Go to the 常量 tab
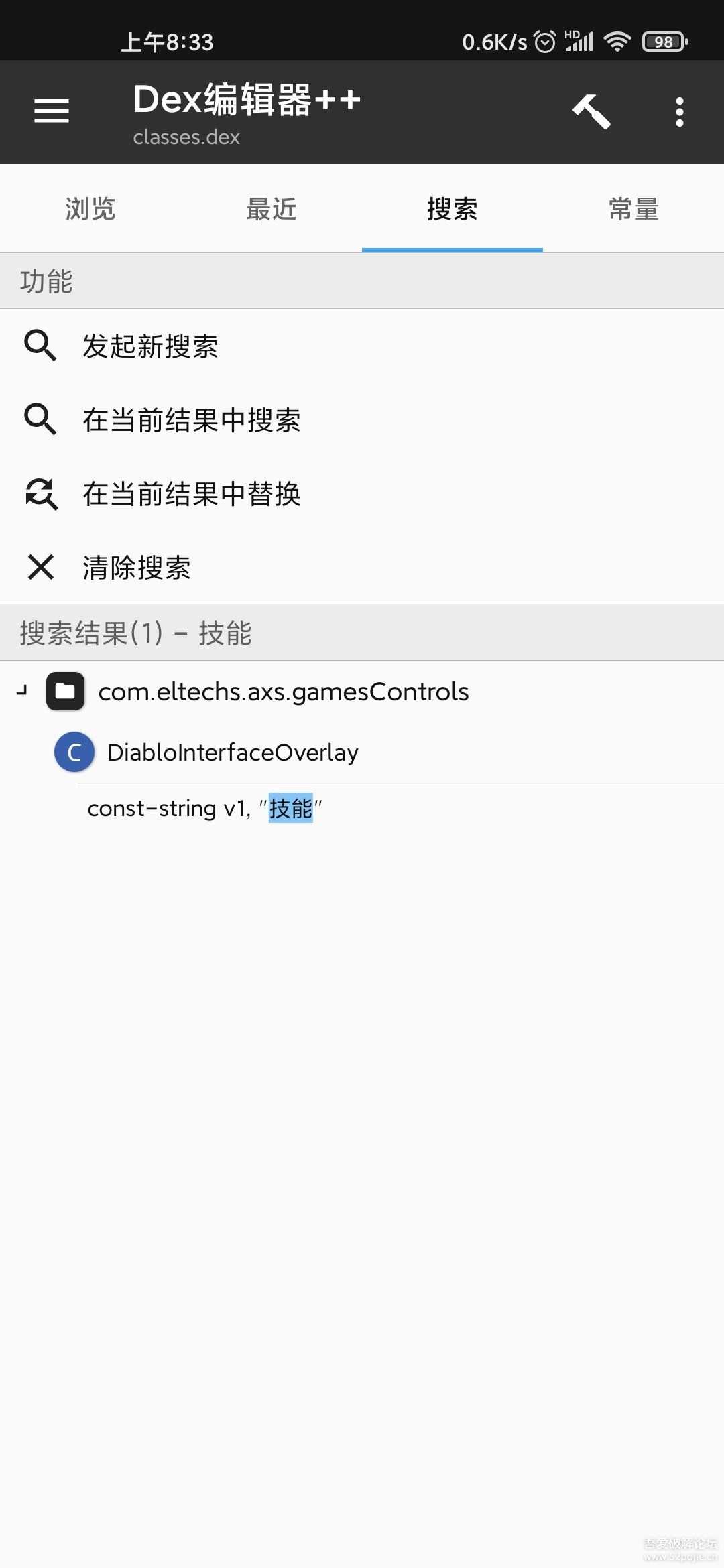 click(633, 209)
